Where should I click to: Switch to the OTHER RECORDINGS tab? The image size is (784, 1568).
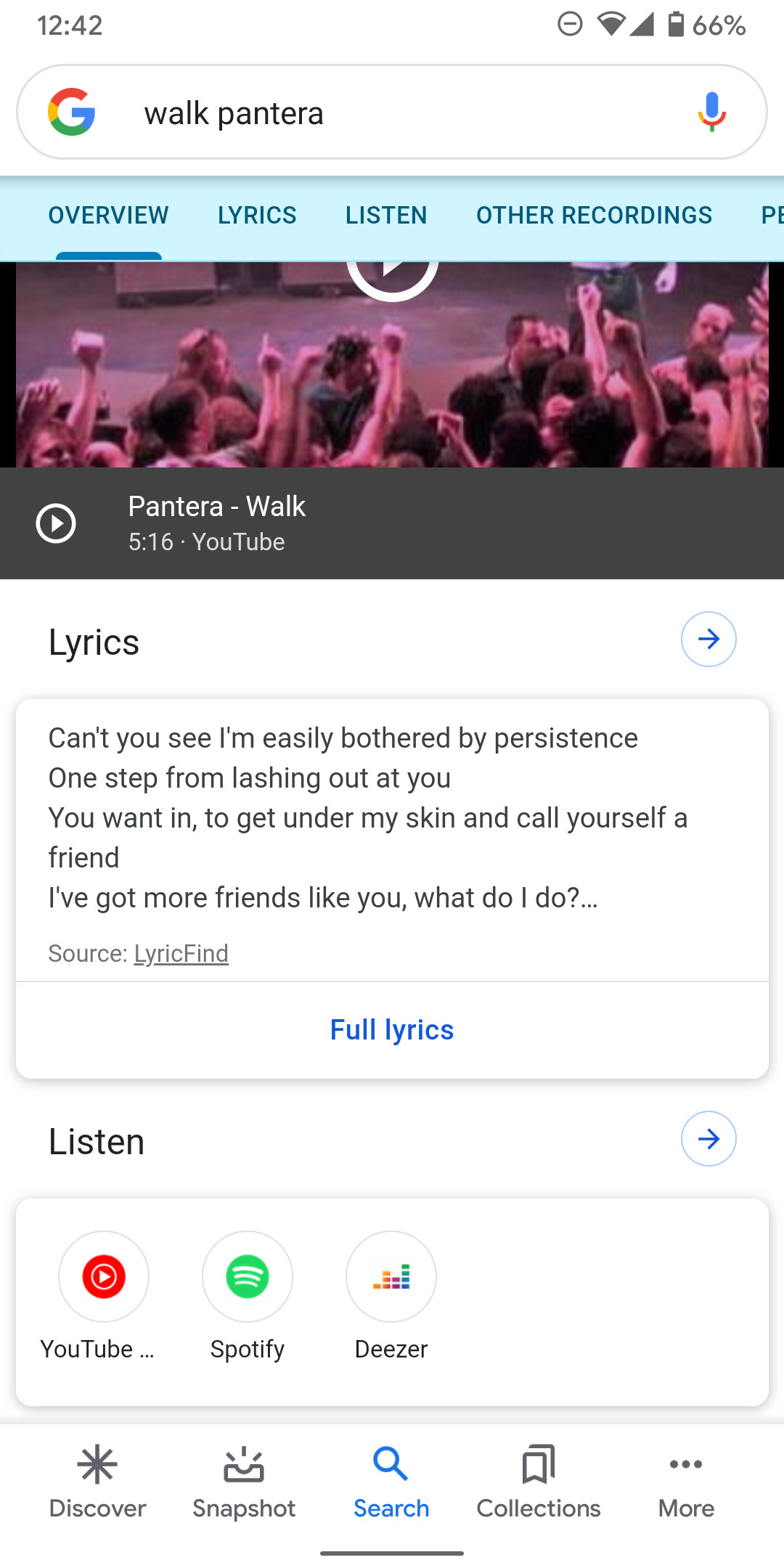click(x=593, y=215)
